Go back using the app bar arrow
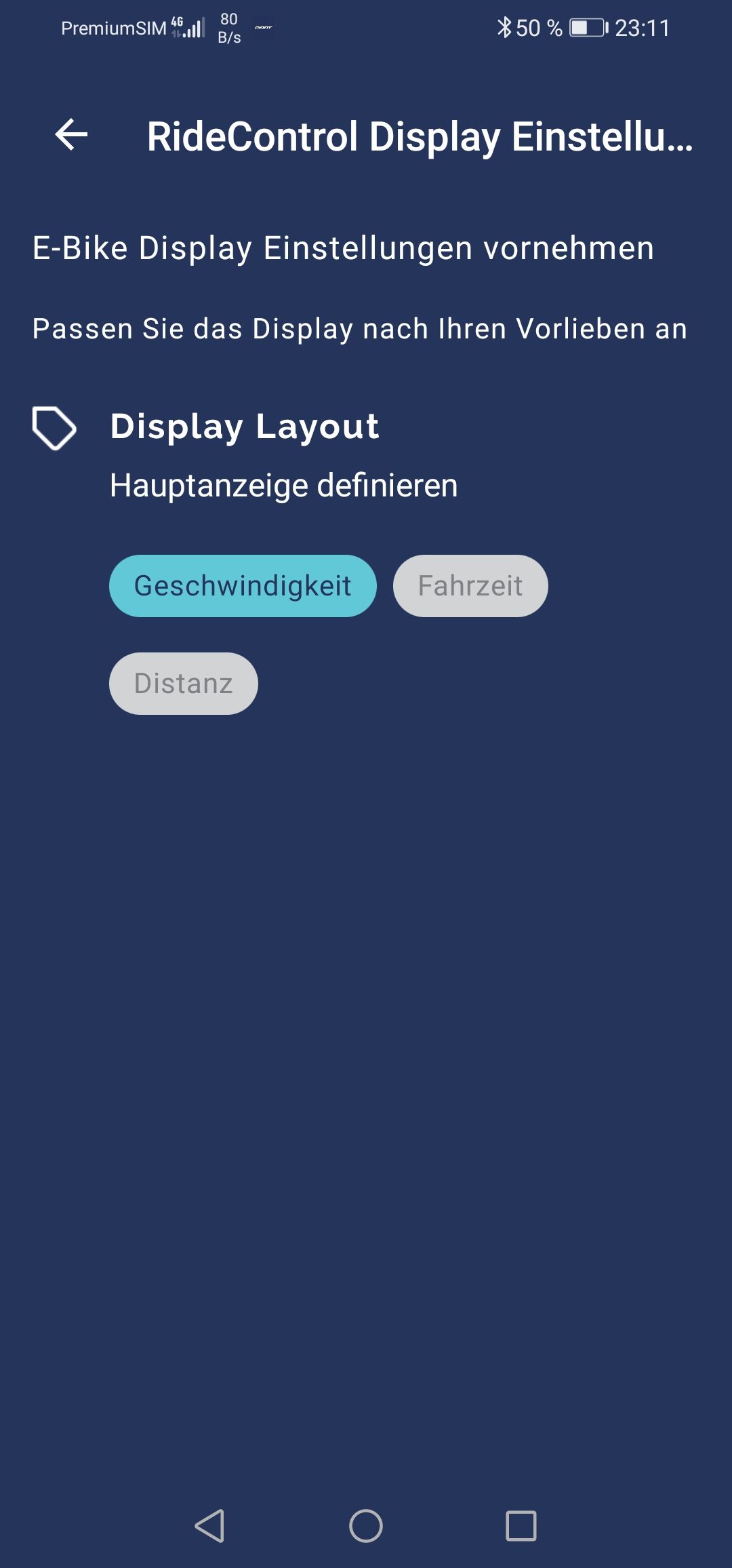The height and width of the screenshot is (1568, 732). coord(71,135)
